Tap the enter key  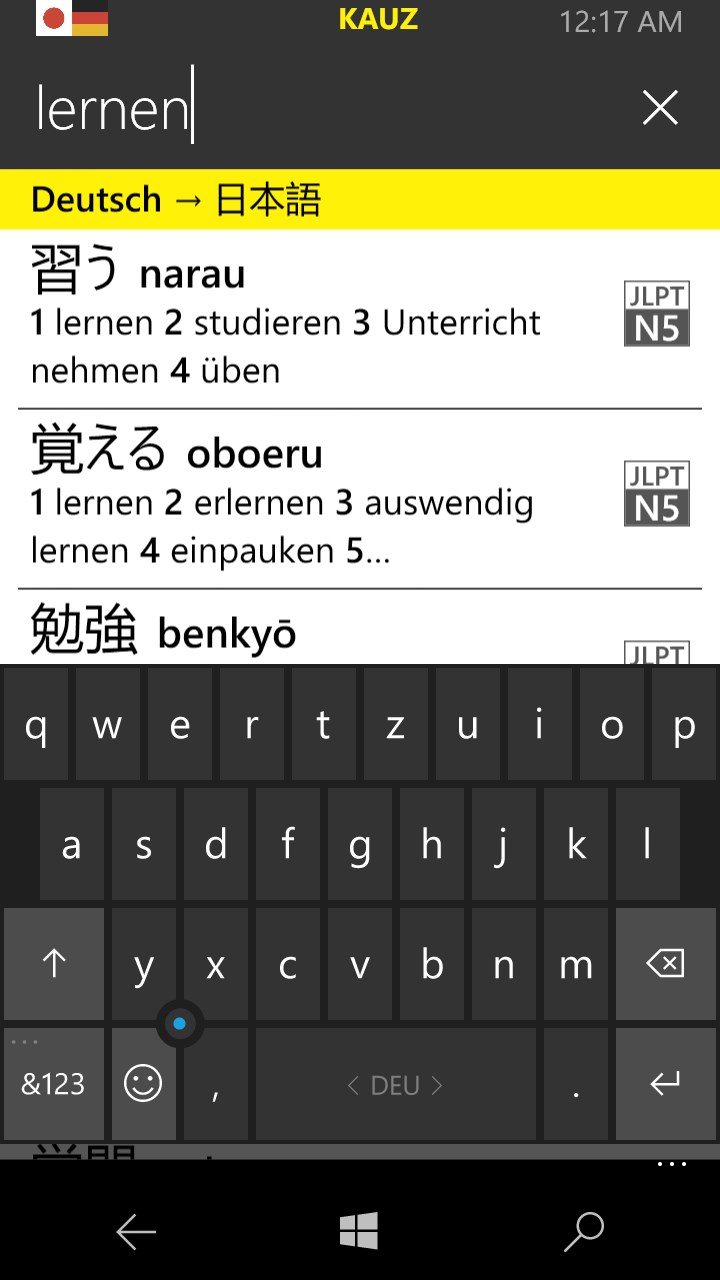(665, 1084)
